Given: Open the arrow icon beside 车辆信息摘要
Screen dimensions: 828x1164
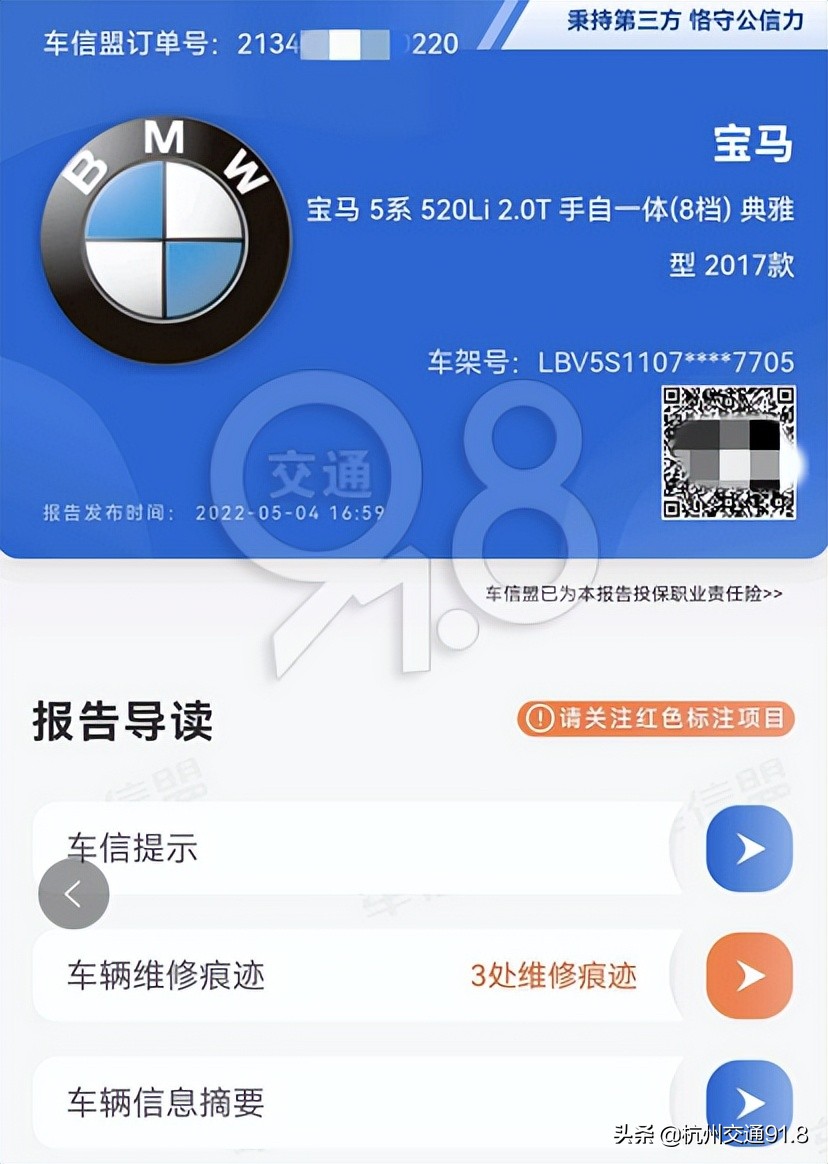Looking at the screenshot, I should click(x=748, y=1102).
